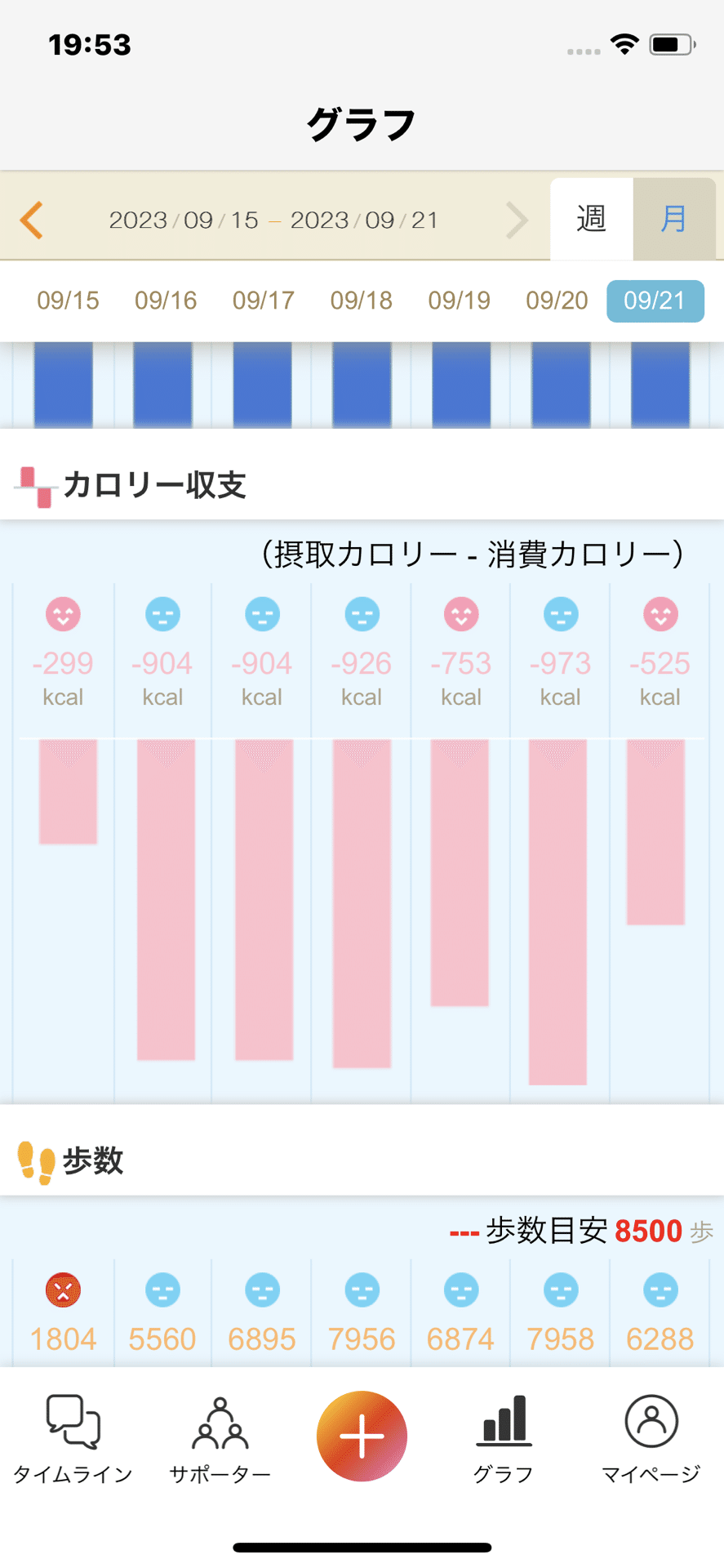
Task: Open the サポーター tab
Action: coord(220,1439)
